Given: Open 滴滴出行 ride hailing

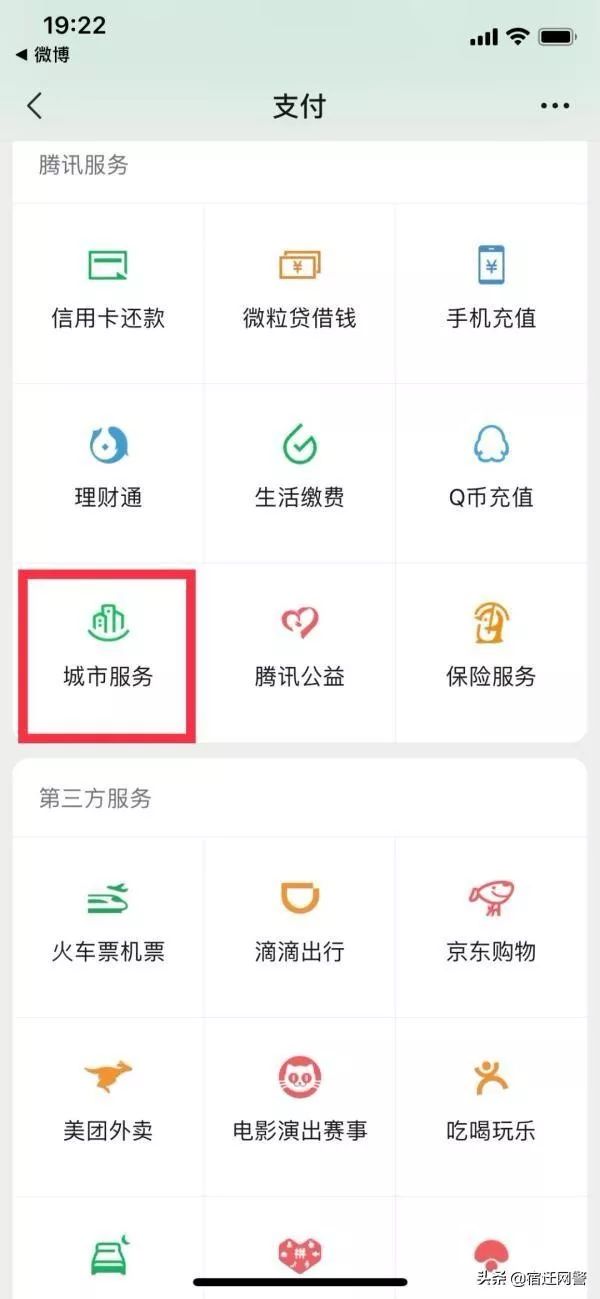Looking at the screenshot, I should click(299, 925).
